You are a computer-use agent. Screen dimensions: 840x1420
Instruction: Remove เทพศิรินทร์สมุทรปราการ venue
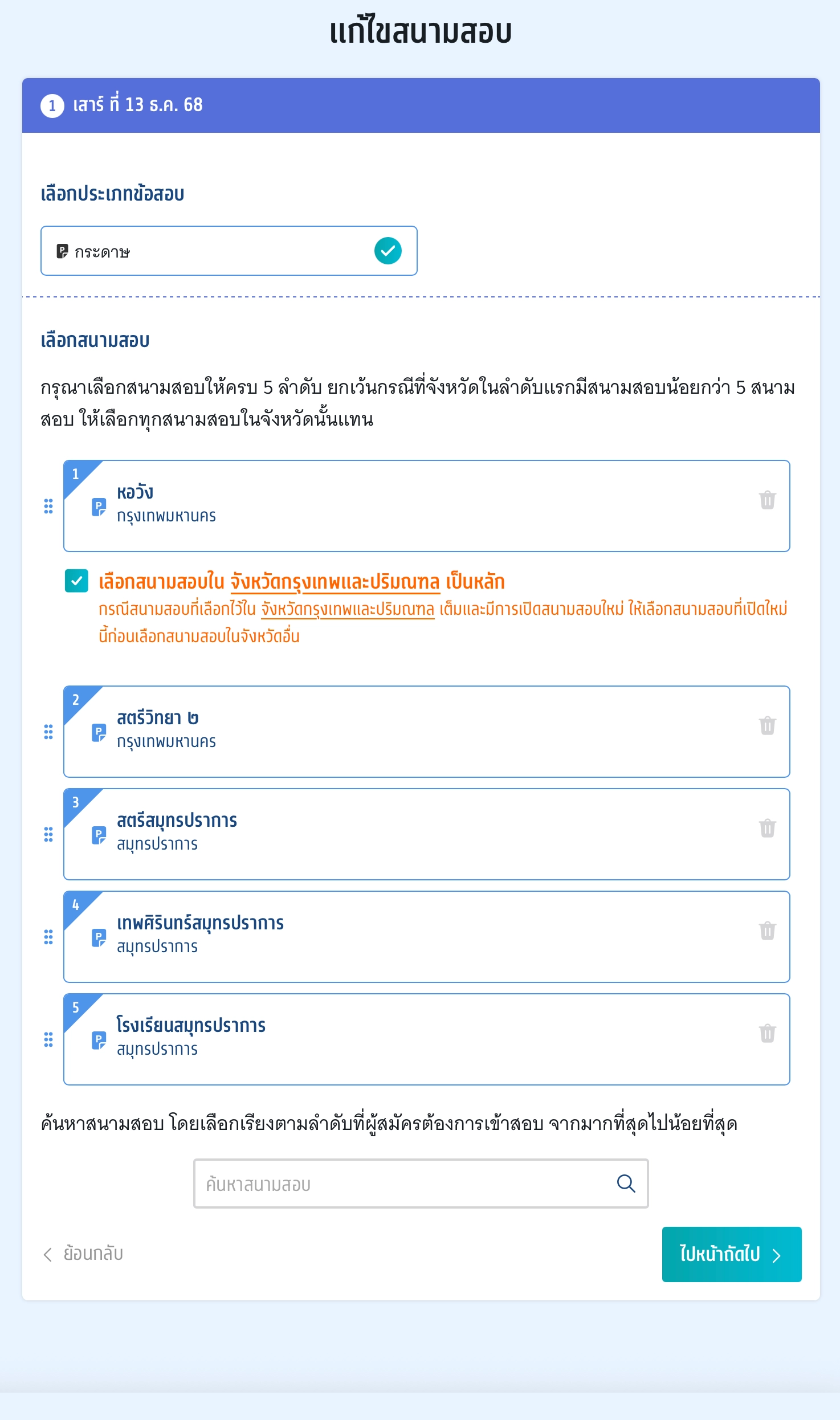click(x=767, y=931)
